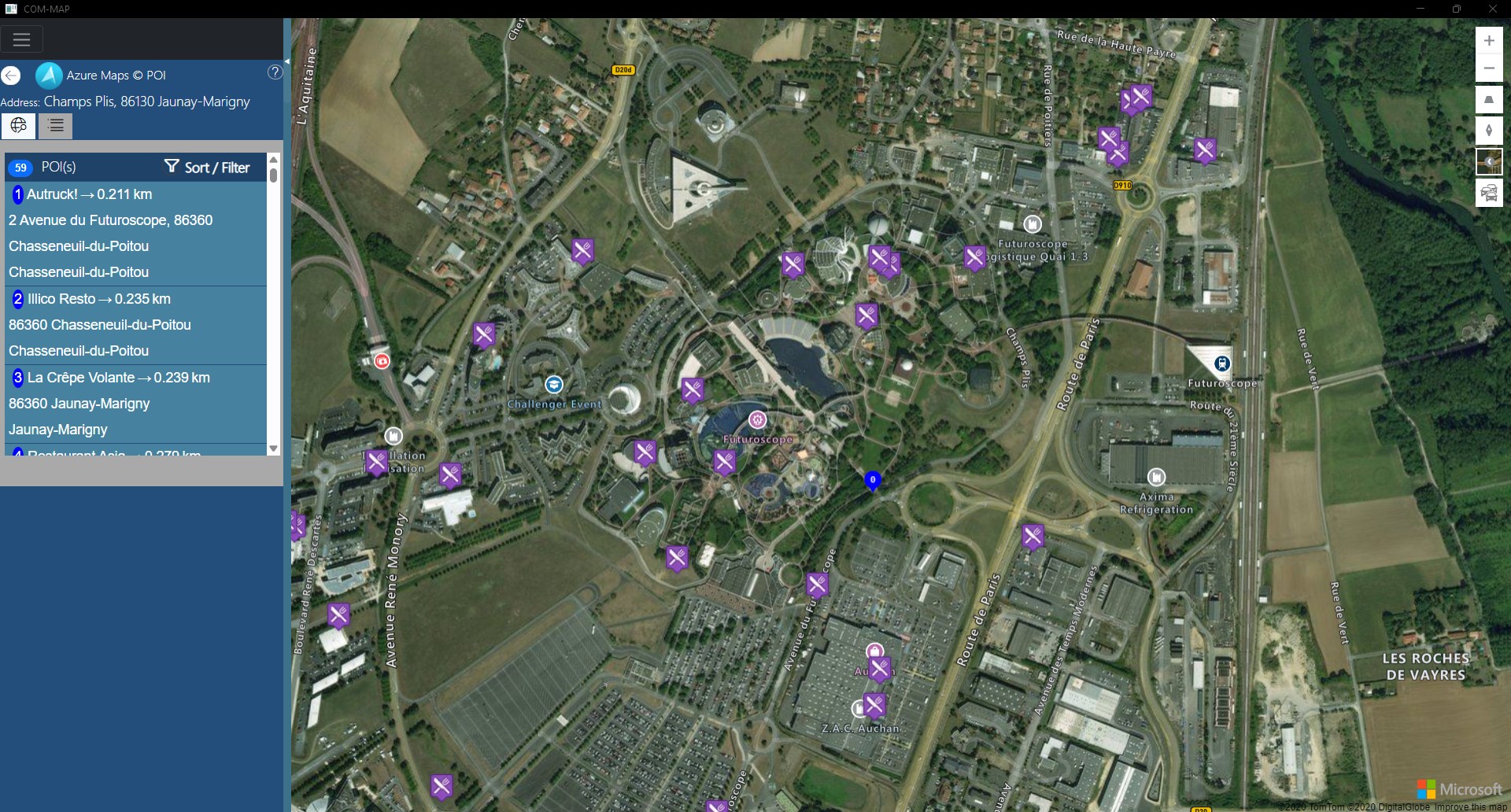Open the hamburger menu

[21, 39]
